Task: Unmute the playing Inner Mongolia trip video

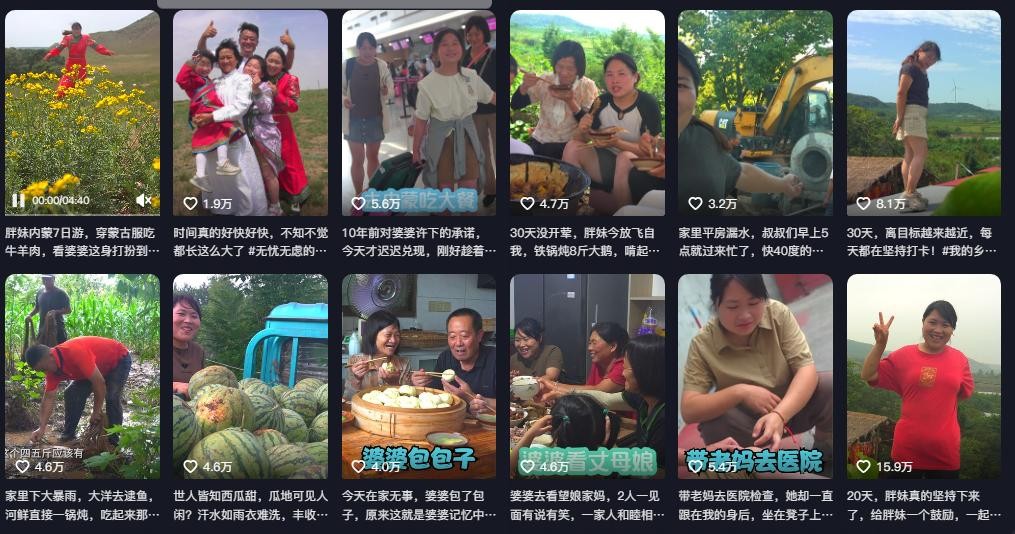Action: [144, 200]
